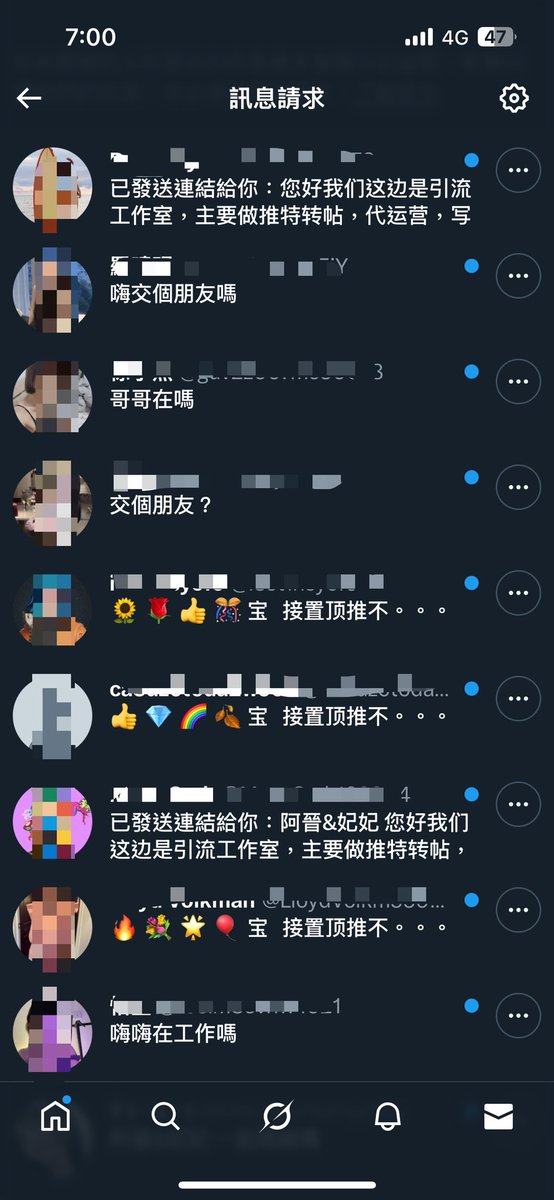Go back with the top-left arrow

pyautogui.click(x=29, y=98)
